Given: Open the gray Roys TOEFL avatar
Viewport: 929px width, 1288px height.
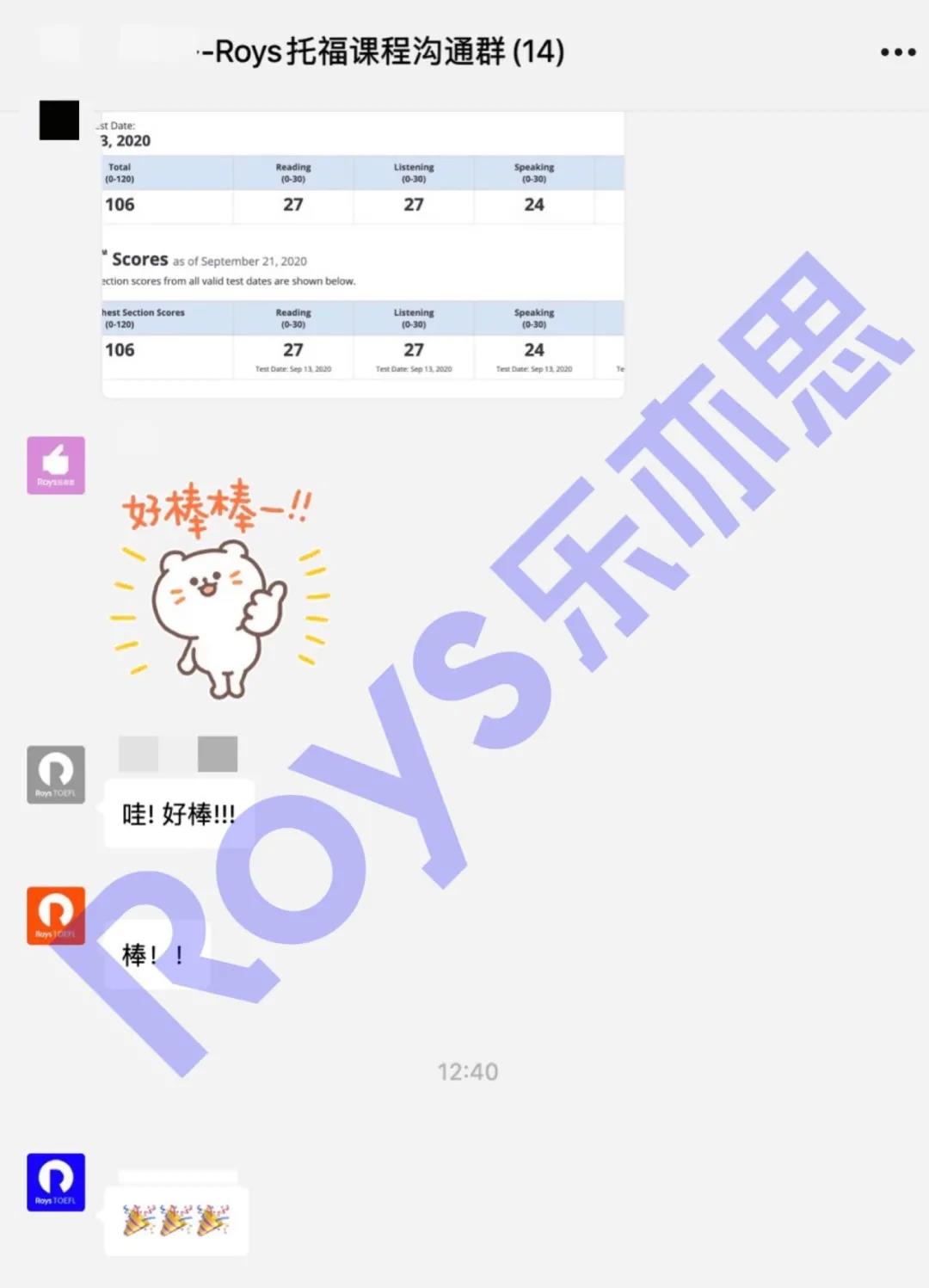Looking at the screenshot, I should [56, 774].
